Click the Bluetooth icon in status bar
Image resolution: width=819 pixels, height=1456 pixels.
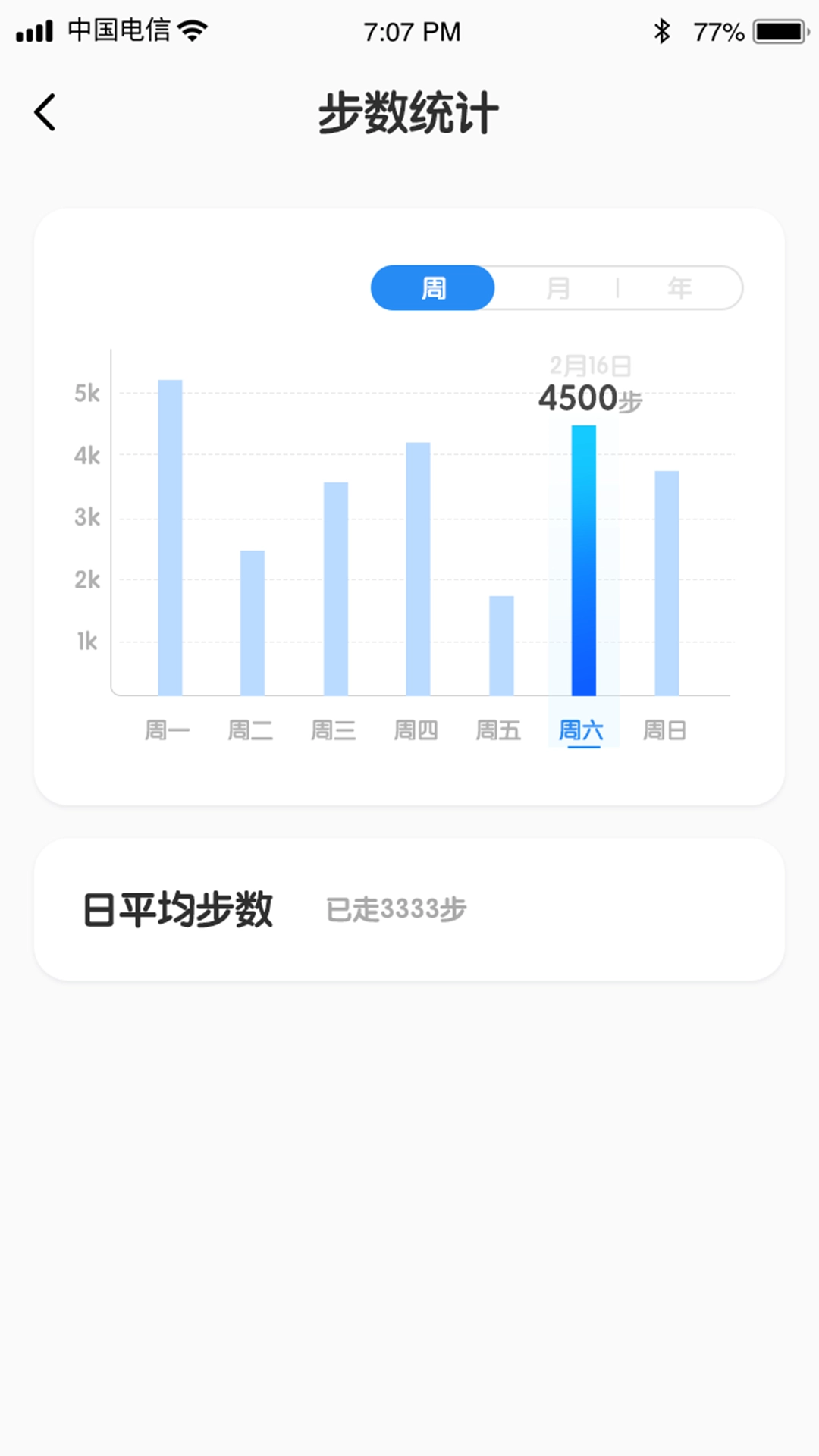coord(661,32)
